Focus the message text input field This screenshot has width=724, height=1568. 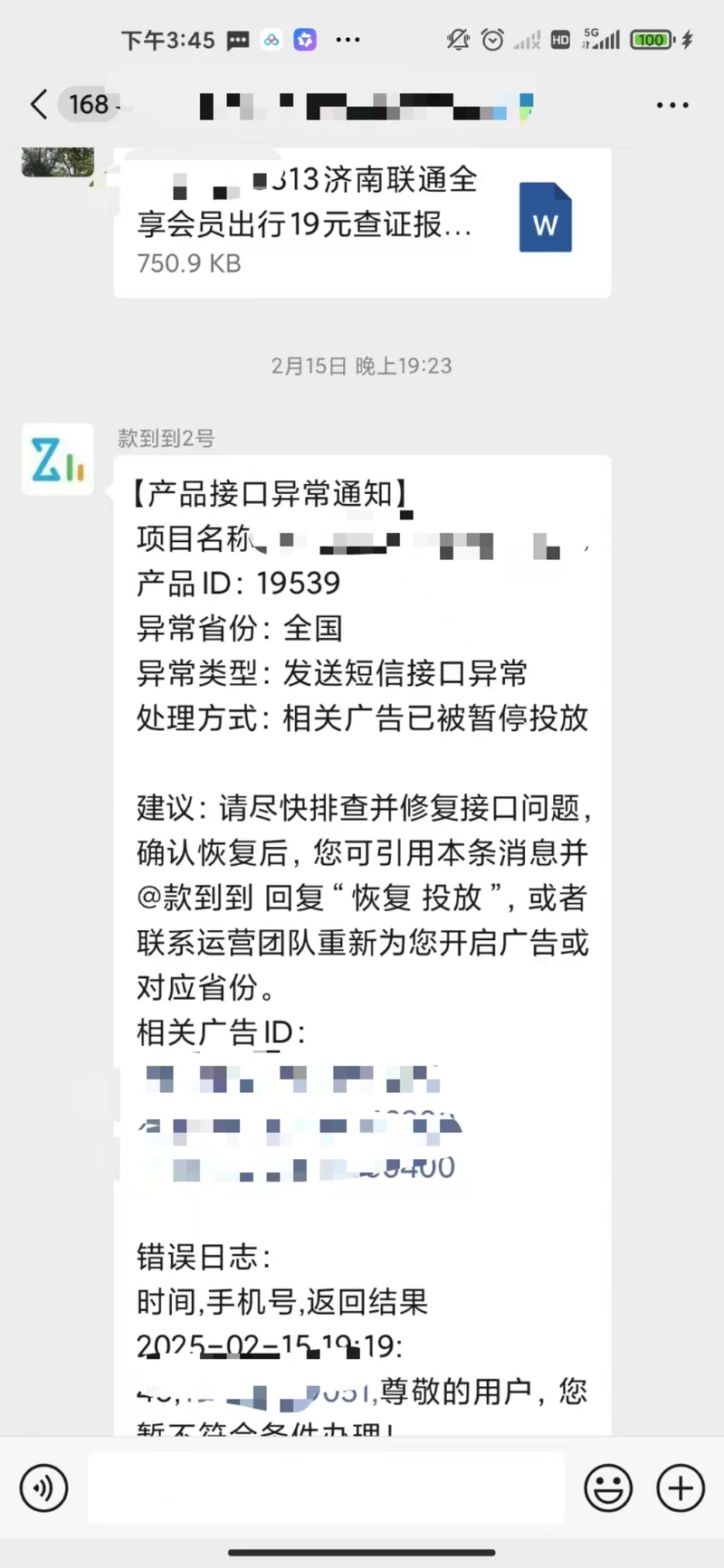[326, 1487]
